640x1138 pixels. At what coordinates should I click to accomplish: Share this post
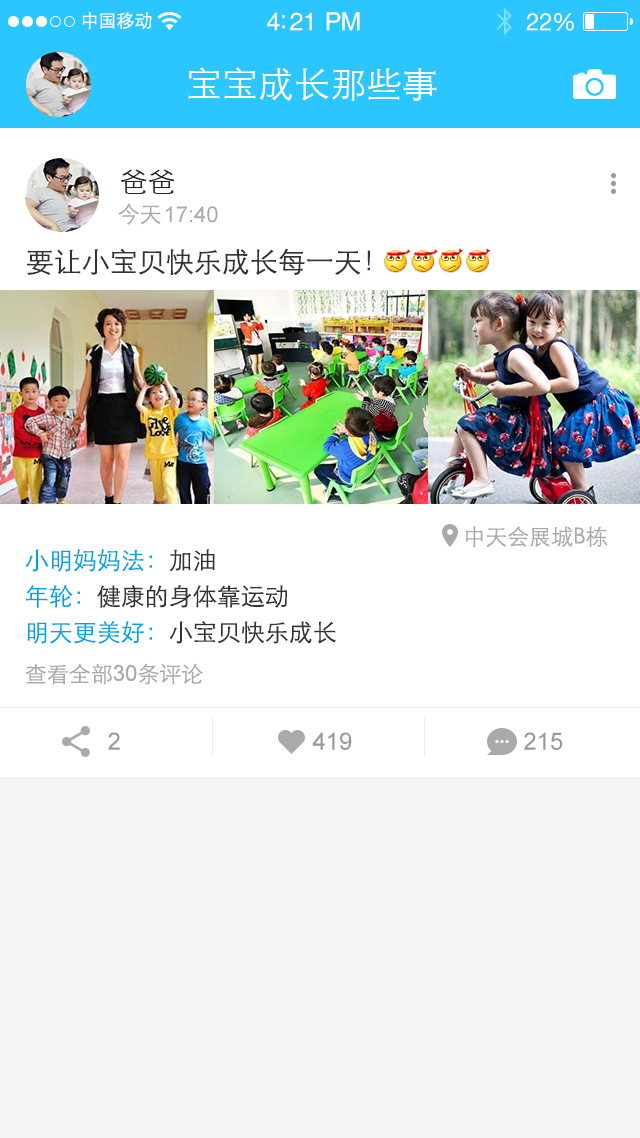[x=90, y=742]
